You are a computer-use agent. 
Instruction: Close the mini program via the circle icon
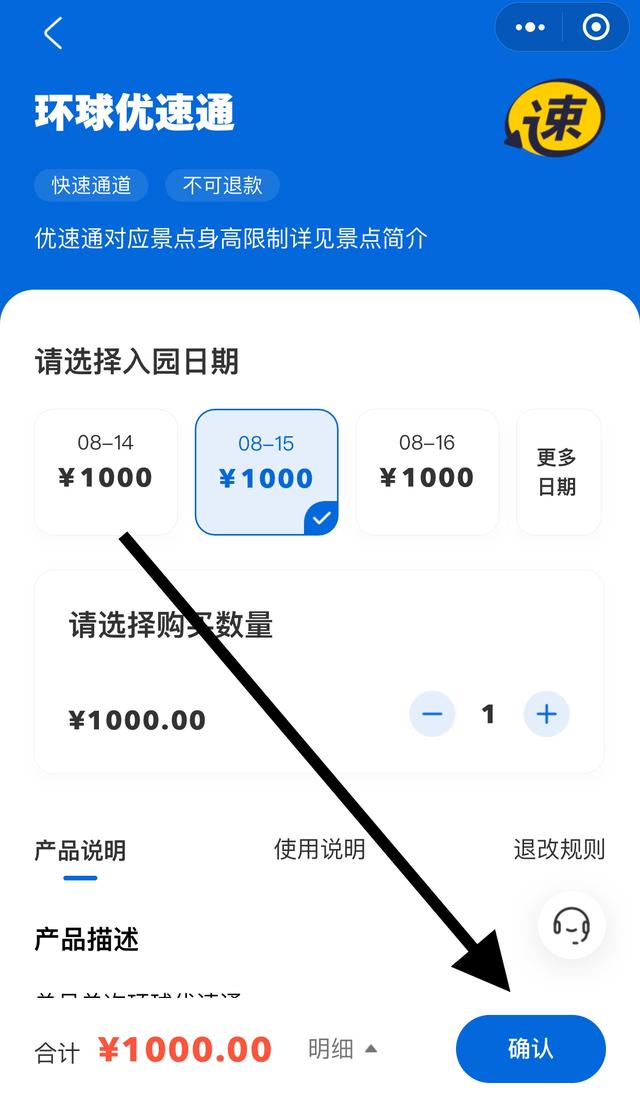(x=596, y=28)
